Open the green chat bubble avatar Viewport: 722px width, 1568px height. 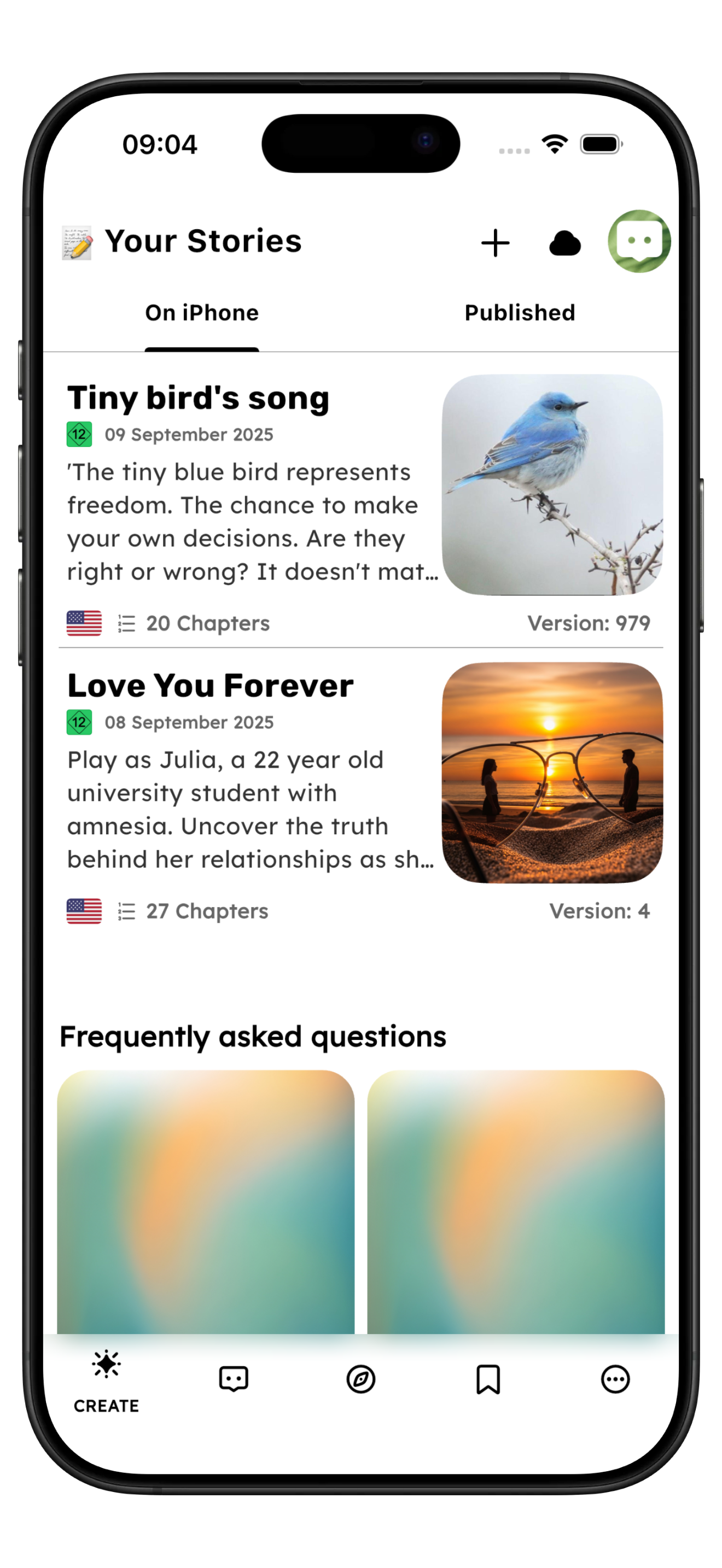(x=639, y=242)
